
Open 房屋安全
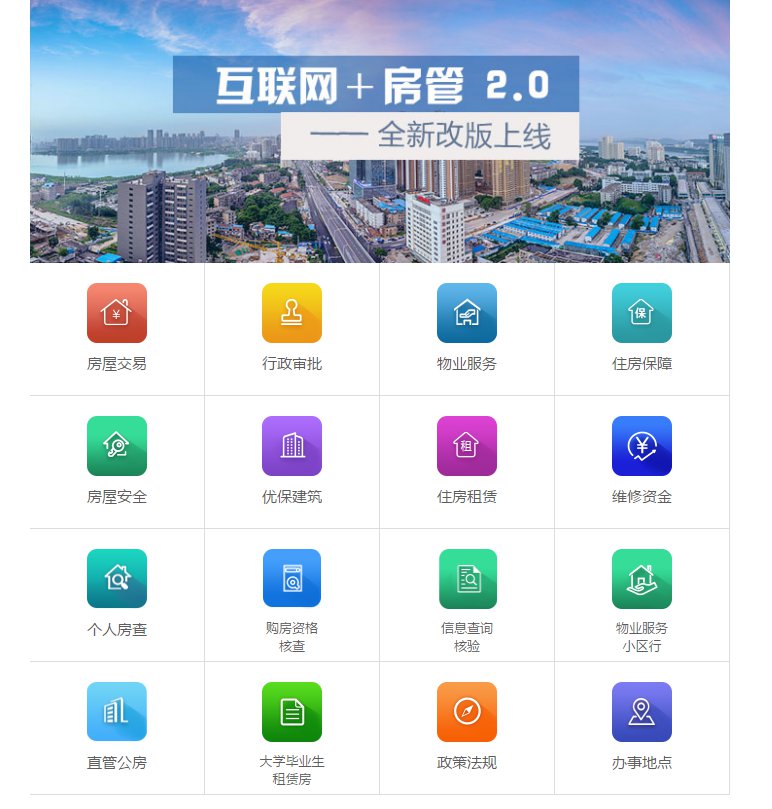[x=117, y=461]
